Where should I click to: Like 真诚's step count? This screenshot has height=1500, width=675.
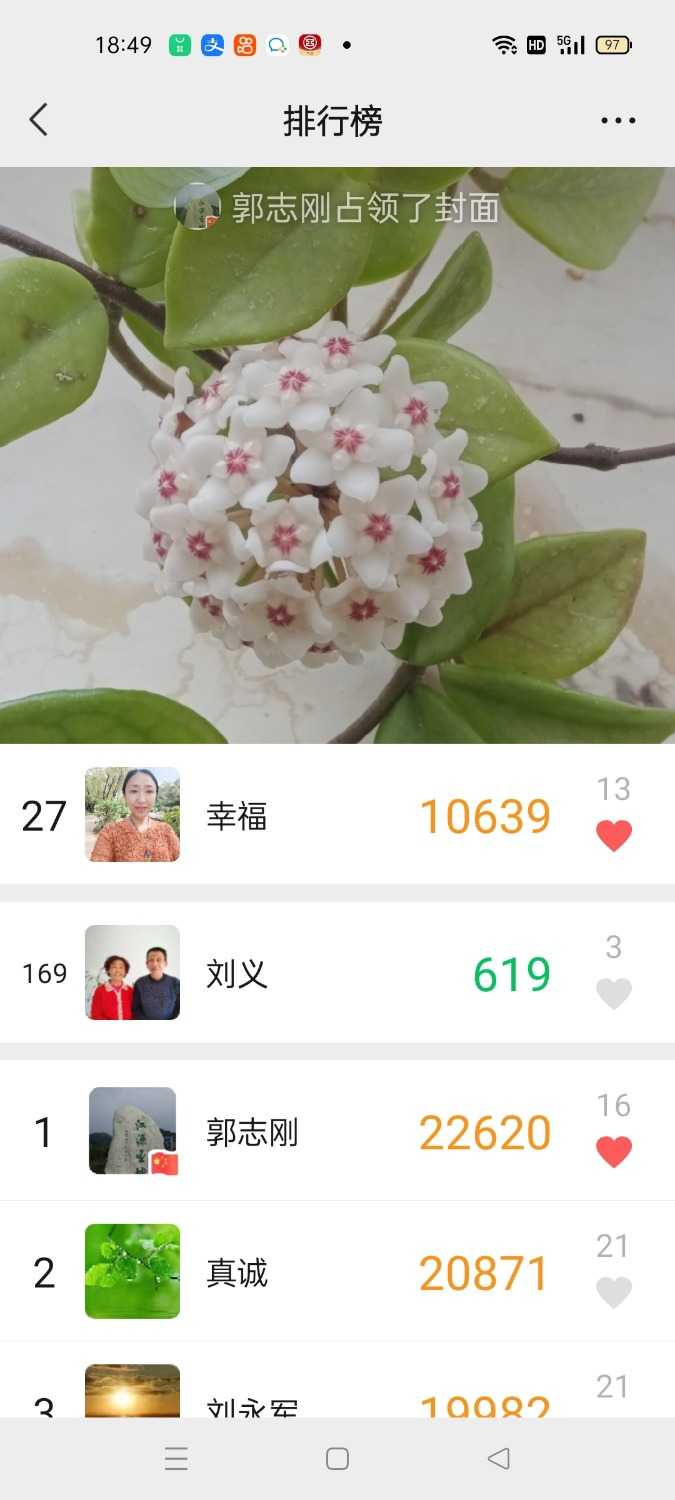(614, 1292)
